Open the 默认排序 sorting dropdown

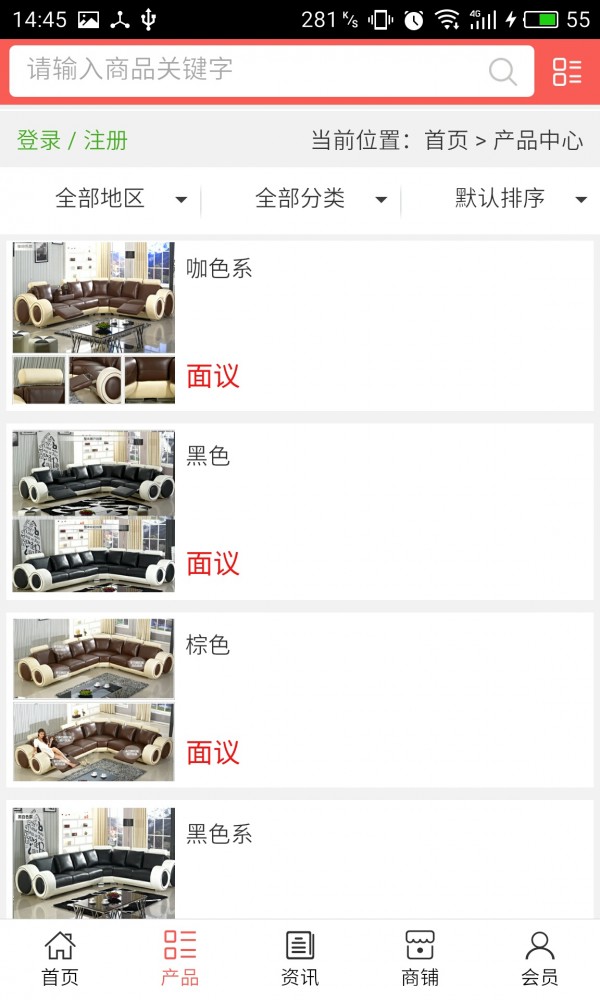click(520, 199)
